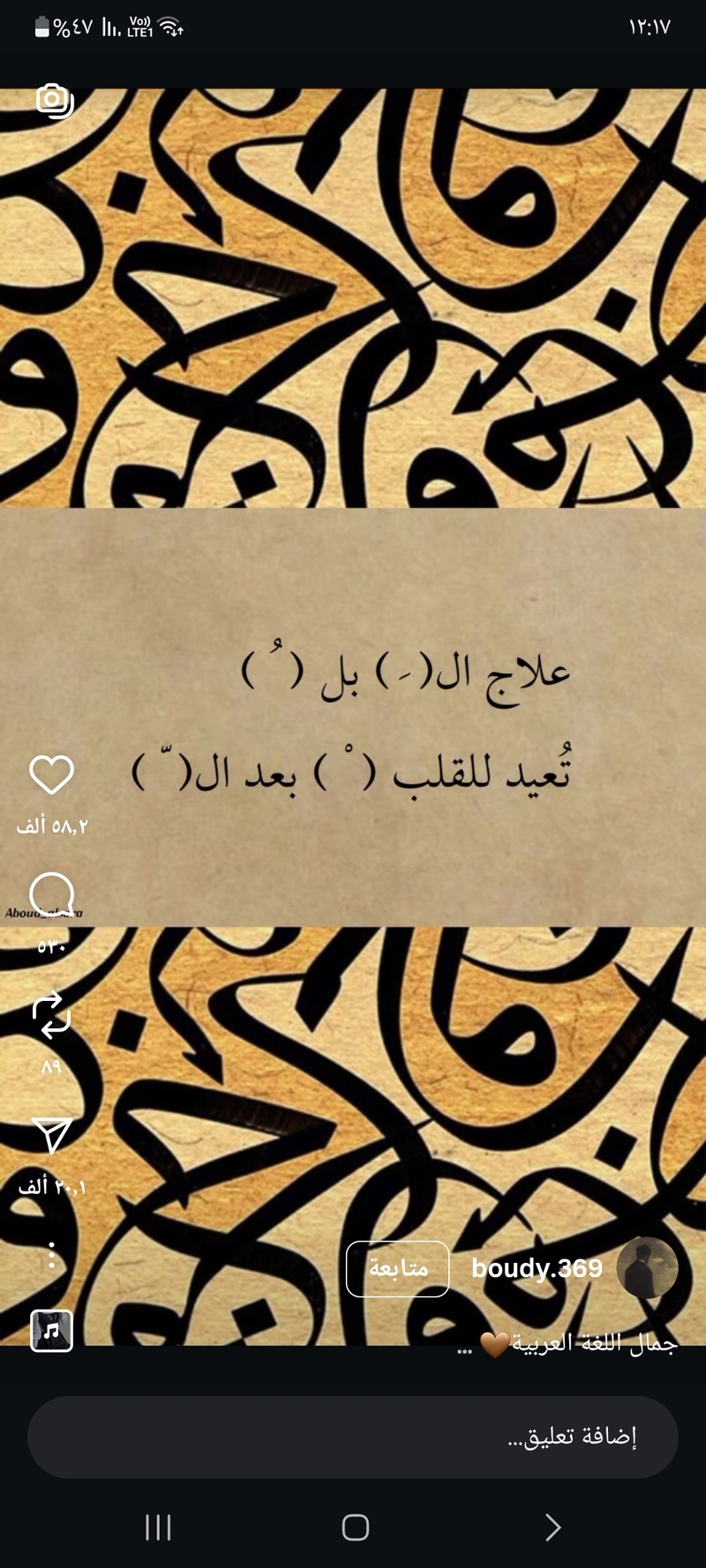Open the recent apps view
706x1568 pixels.
coord(158,1527)
